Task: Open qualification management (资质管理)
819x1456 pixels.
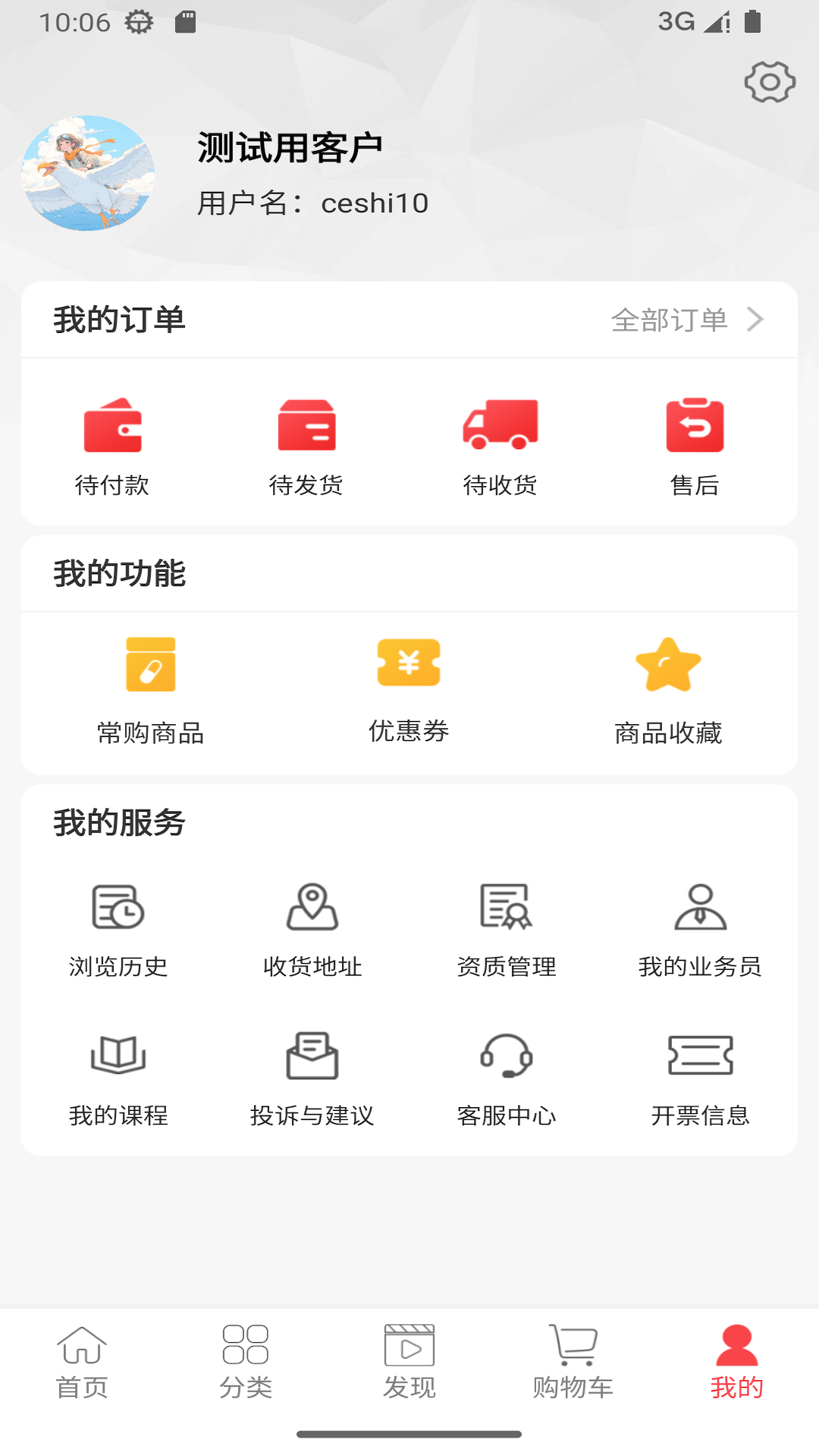Action: (507, 929)
